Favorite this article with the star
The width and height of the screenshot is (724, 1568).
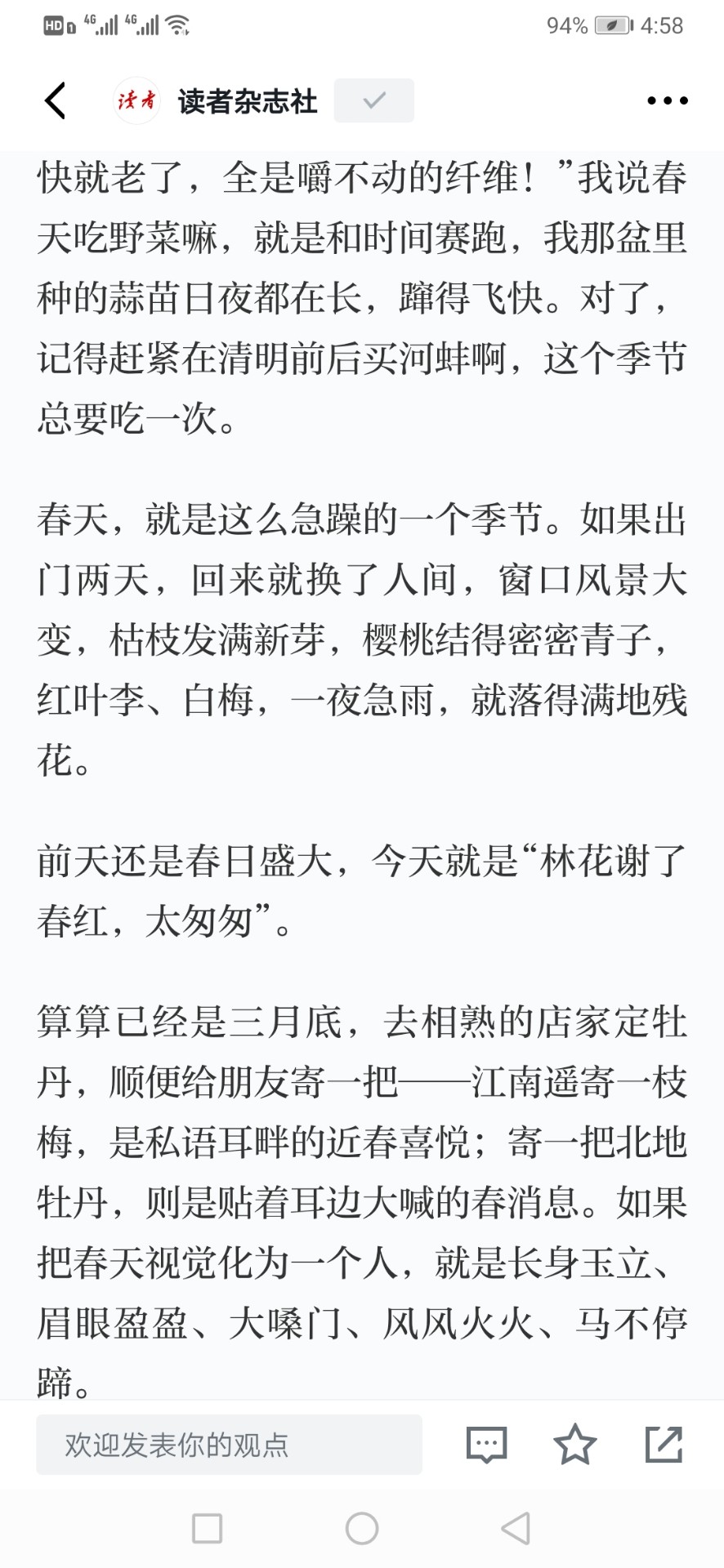[x=575, y=1444]
